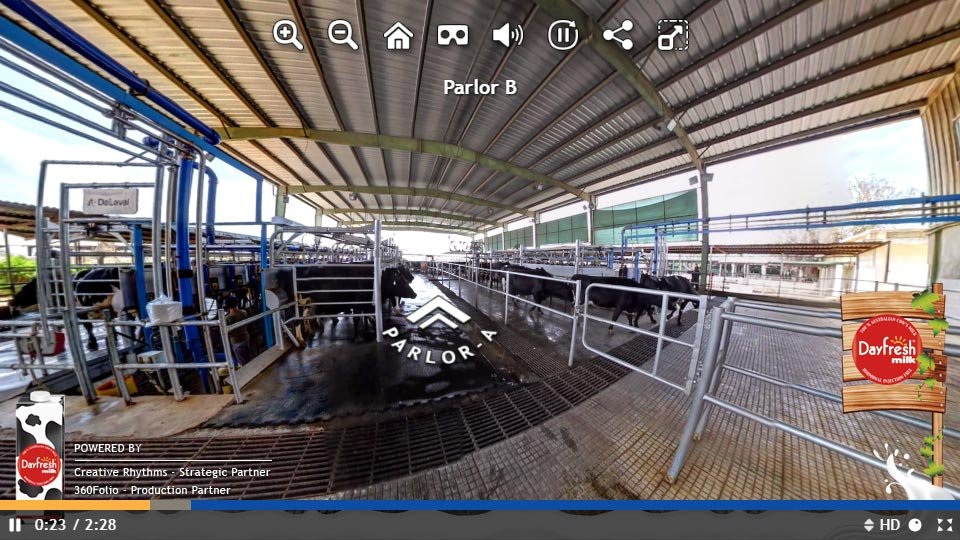Pause the auto-rotation

pos(563,35)
